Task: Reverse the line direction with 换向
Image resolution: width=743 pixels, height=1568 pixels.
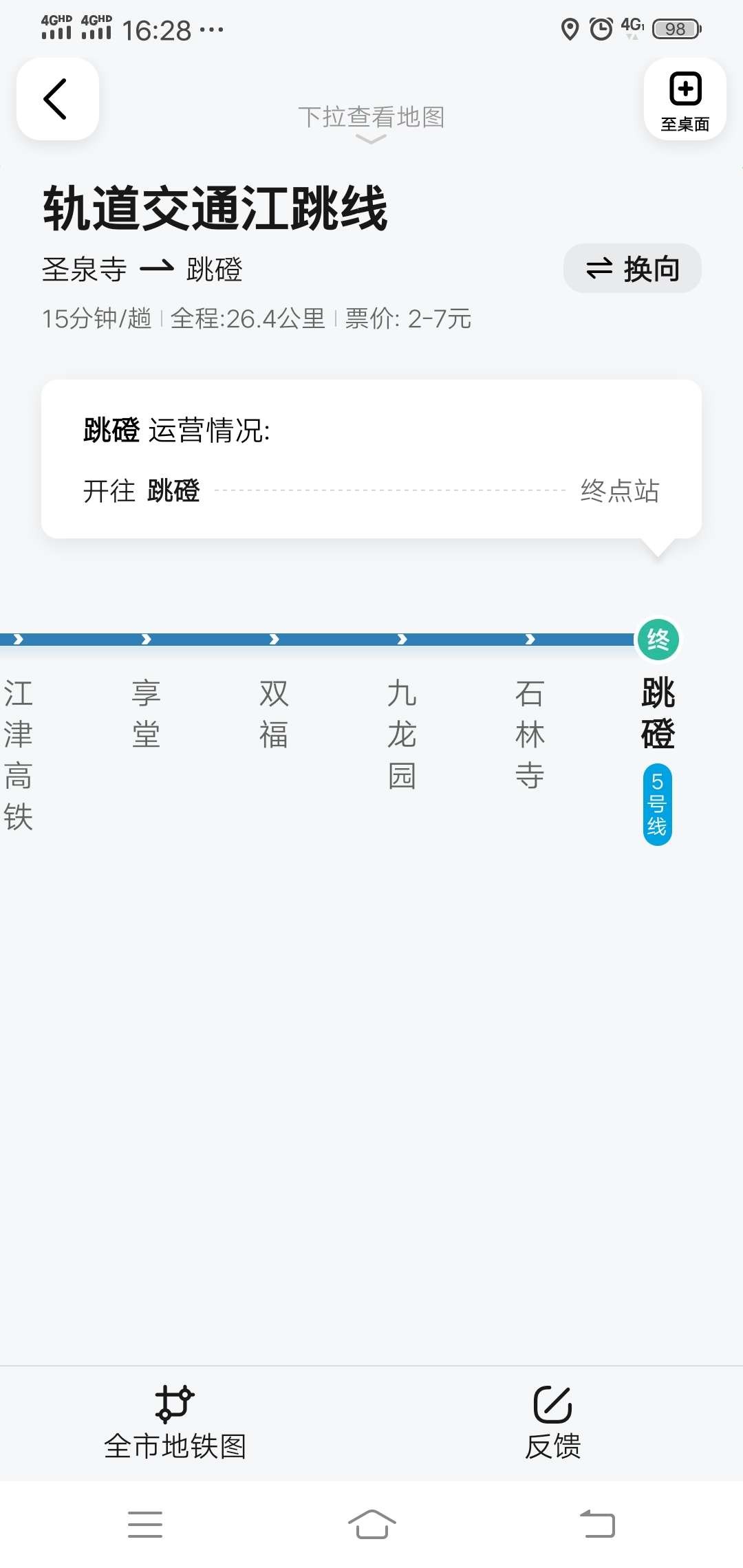Action: coord(632,268)
